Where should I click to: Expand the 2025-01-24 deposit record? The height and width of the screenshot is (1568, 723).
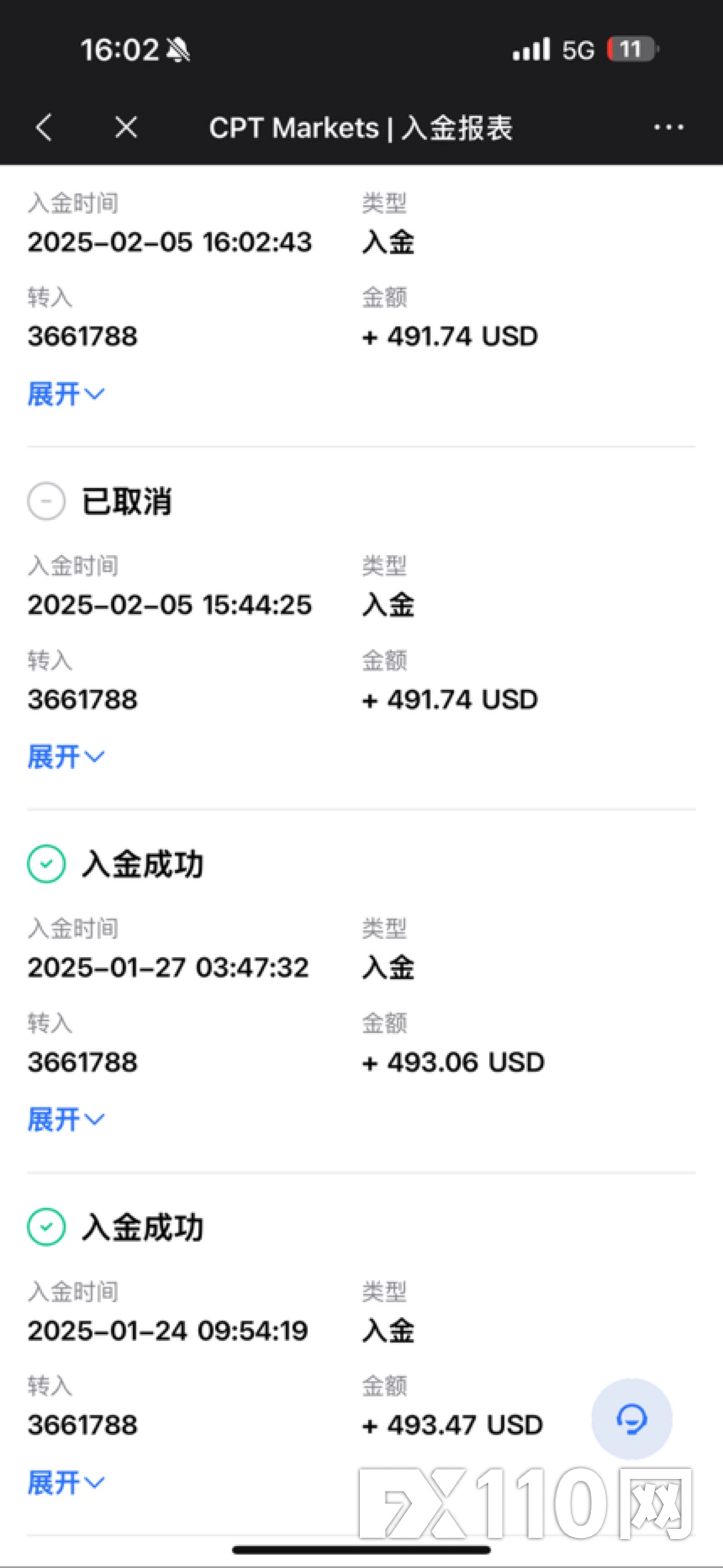(66, 1482)
